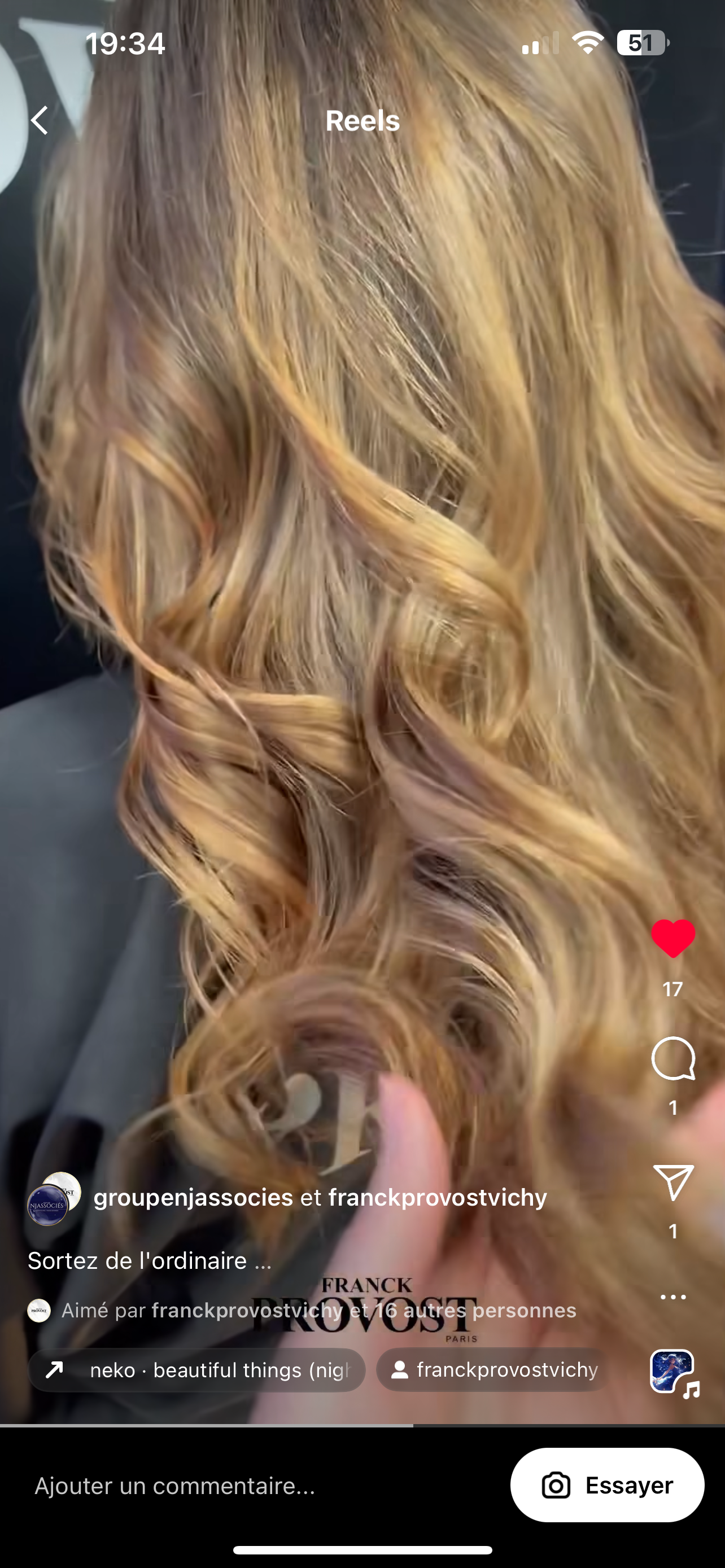Open the audio track thumbnail
Viewport: 725px width, 1568px height.
click(673, 1373)
